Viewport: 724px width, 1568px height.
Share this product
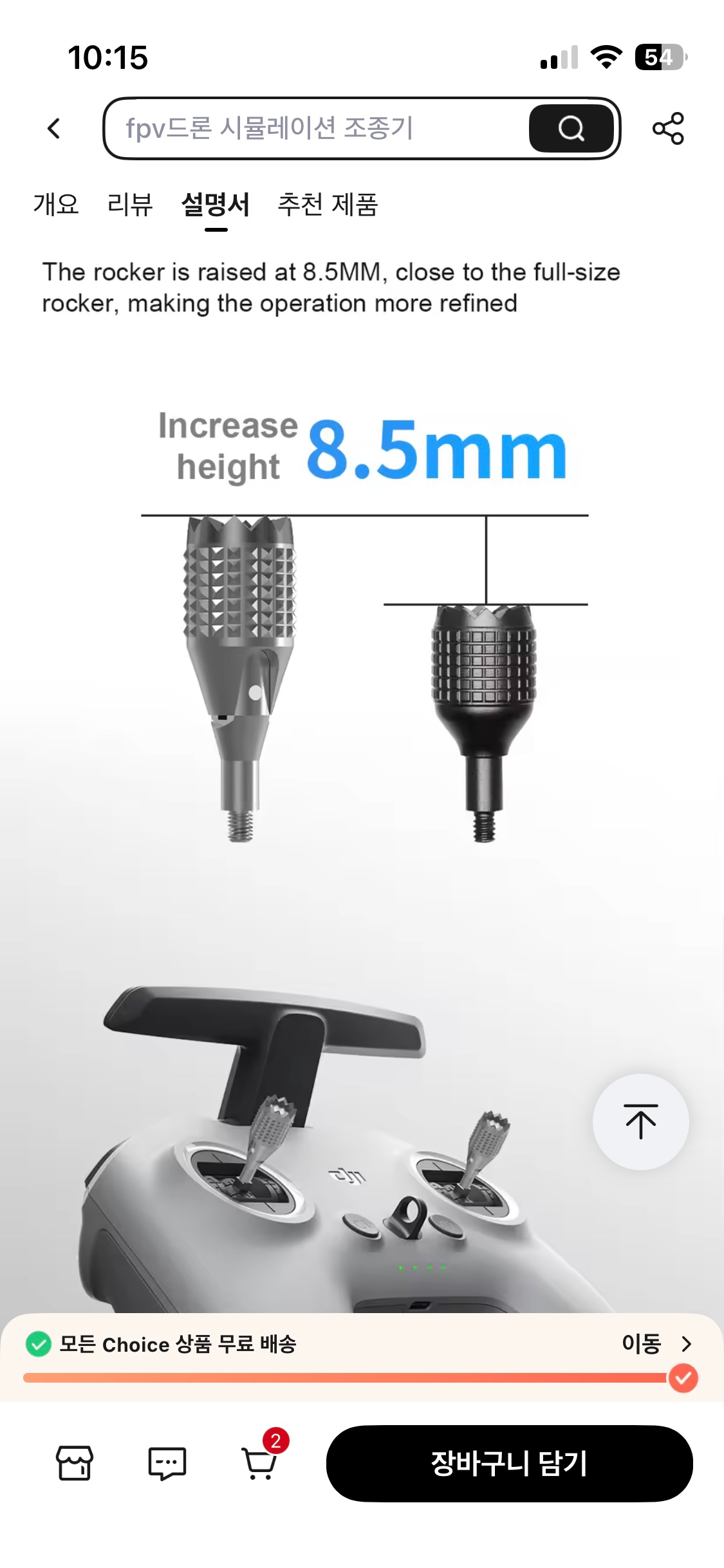tap(668, 129)
